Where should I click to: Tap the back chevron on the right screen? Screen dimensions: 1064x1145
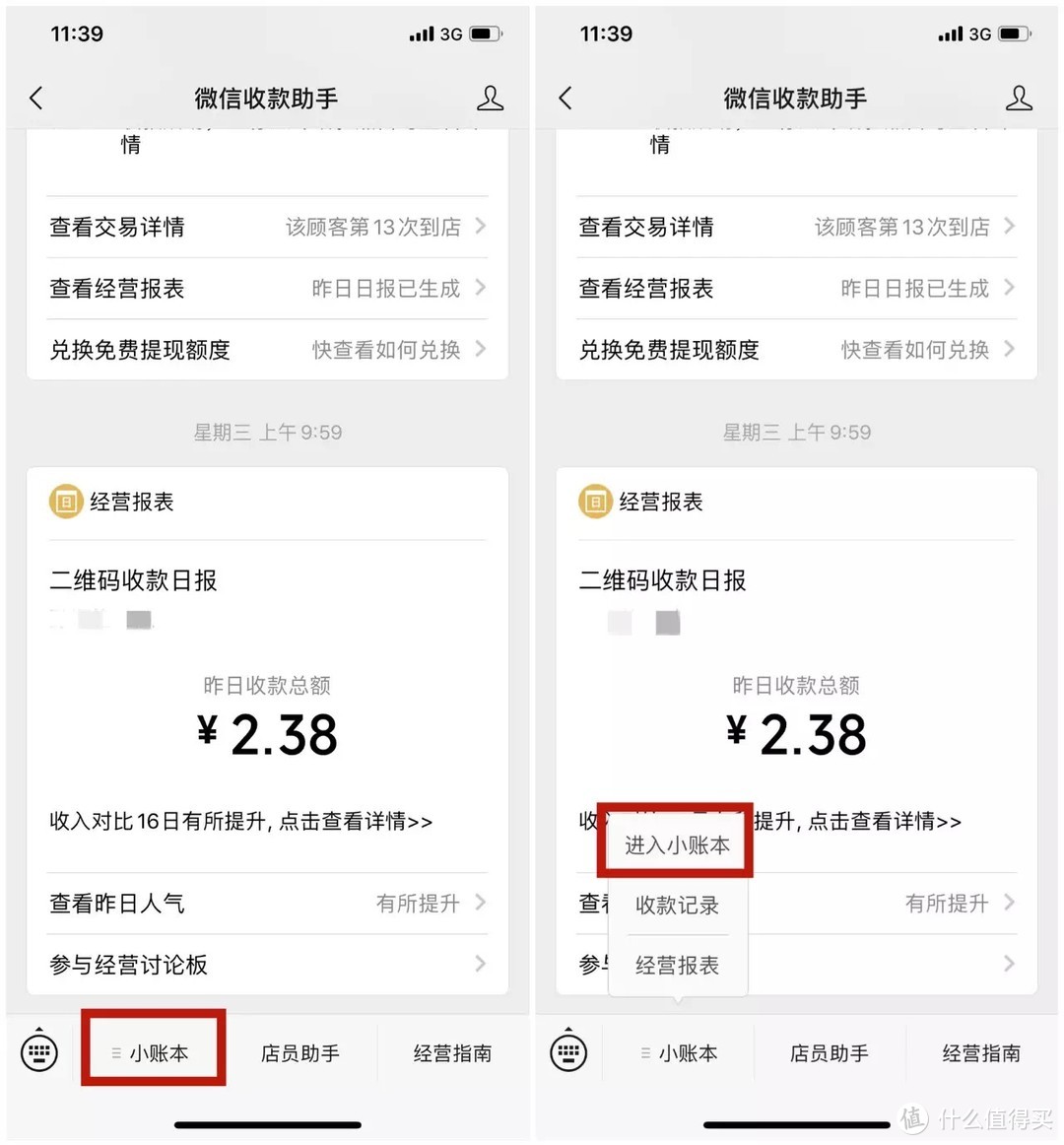(x=565, y=98)
